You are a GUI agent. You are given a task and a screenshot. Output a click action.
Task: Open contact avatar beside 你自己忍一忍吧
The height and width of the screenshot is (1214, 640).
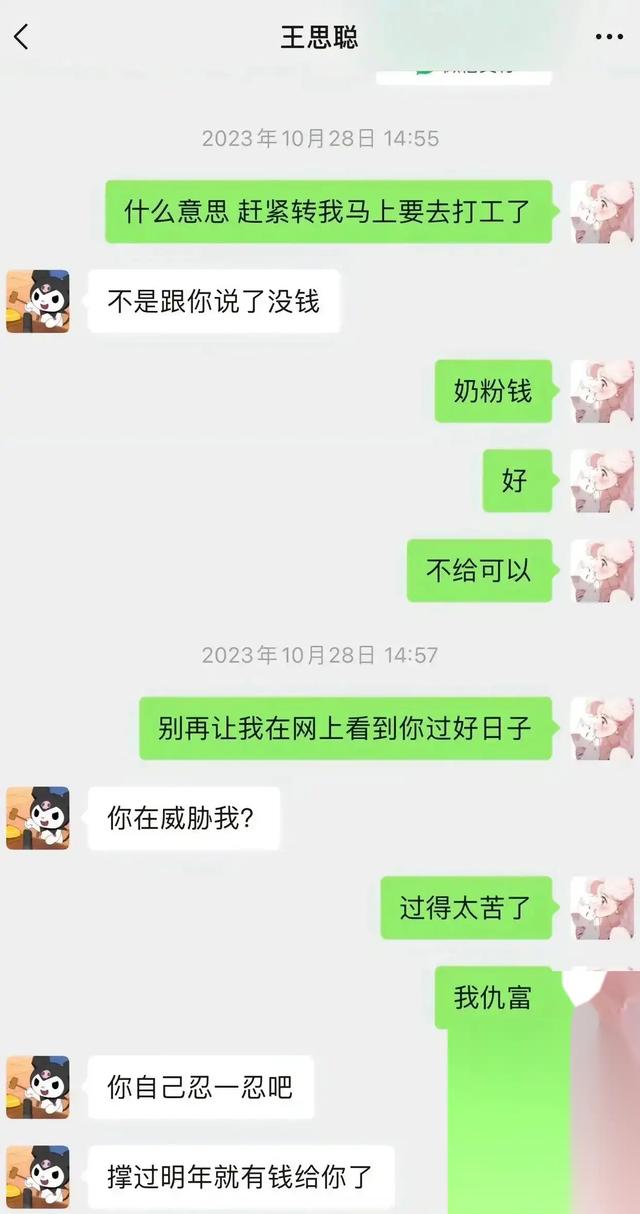click(38, 1087)
